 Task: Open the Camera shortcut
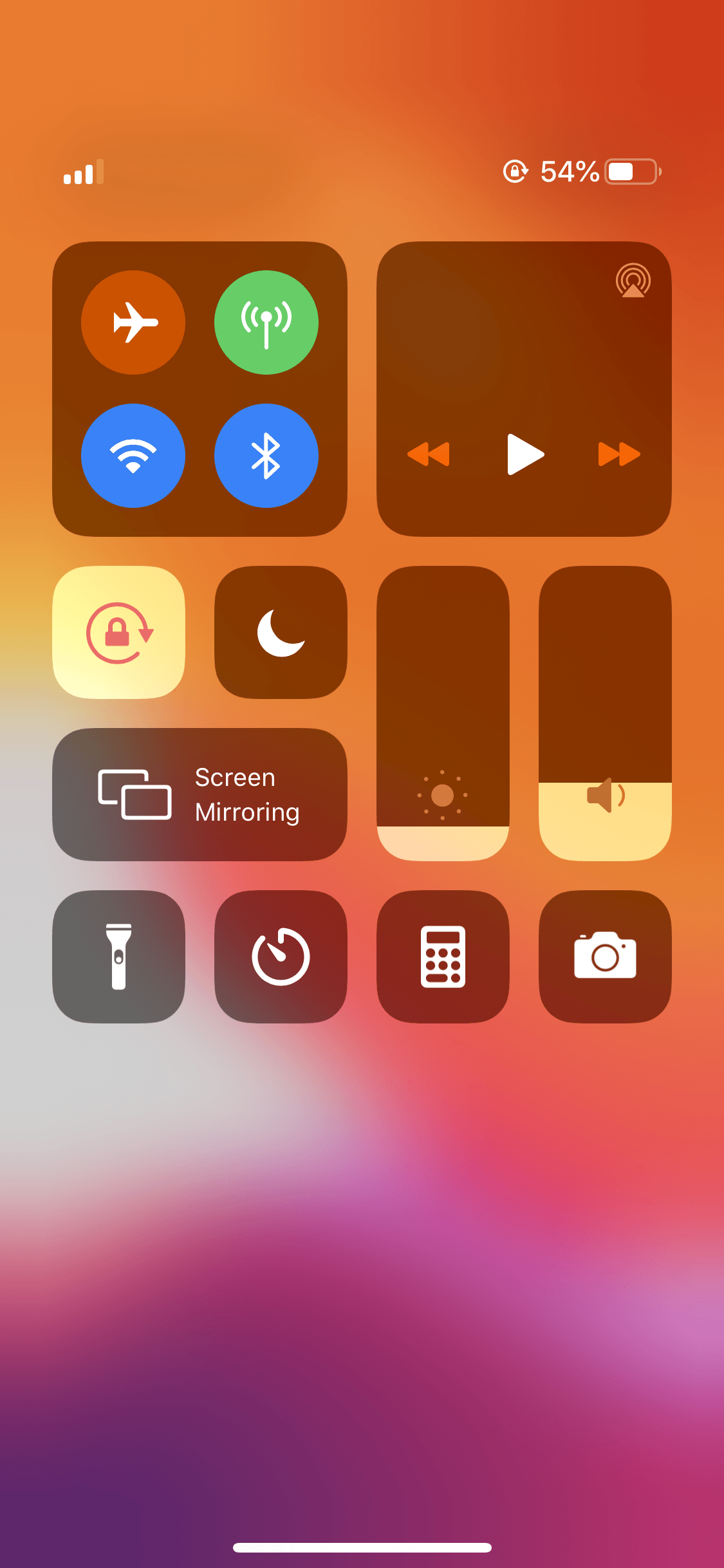[606, 957]
